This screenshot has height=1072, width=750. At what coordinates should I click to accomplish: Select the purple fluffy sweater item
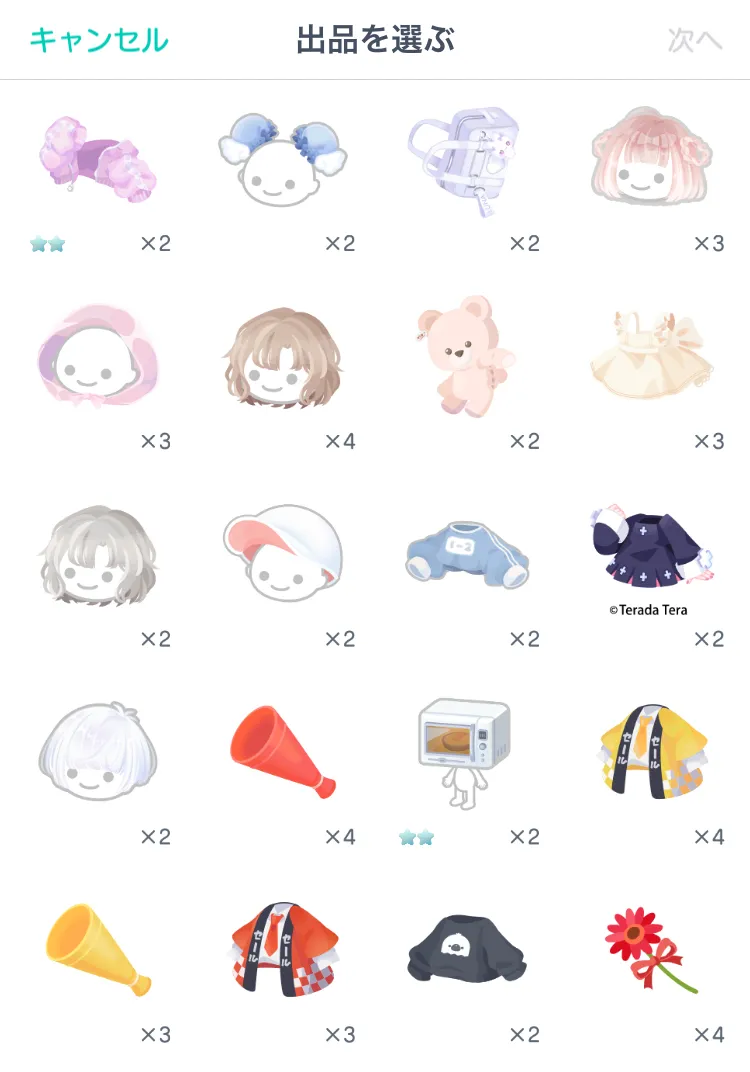click(98, 159)
